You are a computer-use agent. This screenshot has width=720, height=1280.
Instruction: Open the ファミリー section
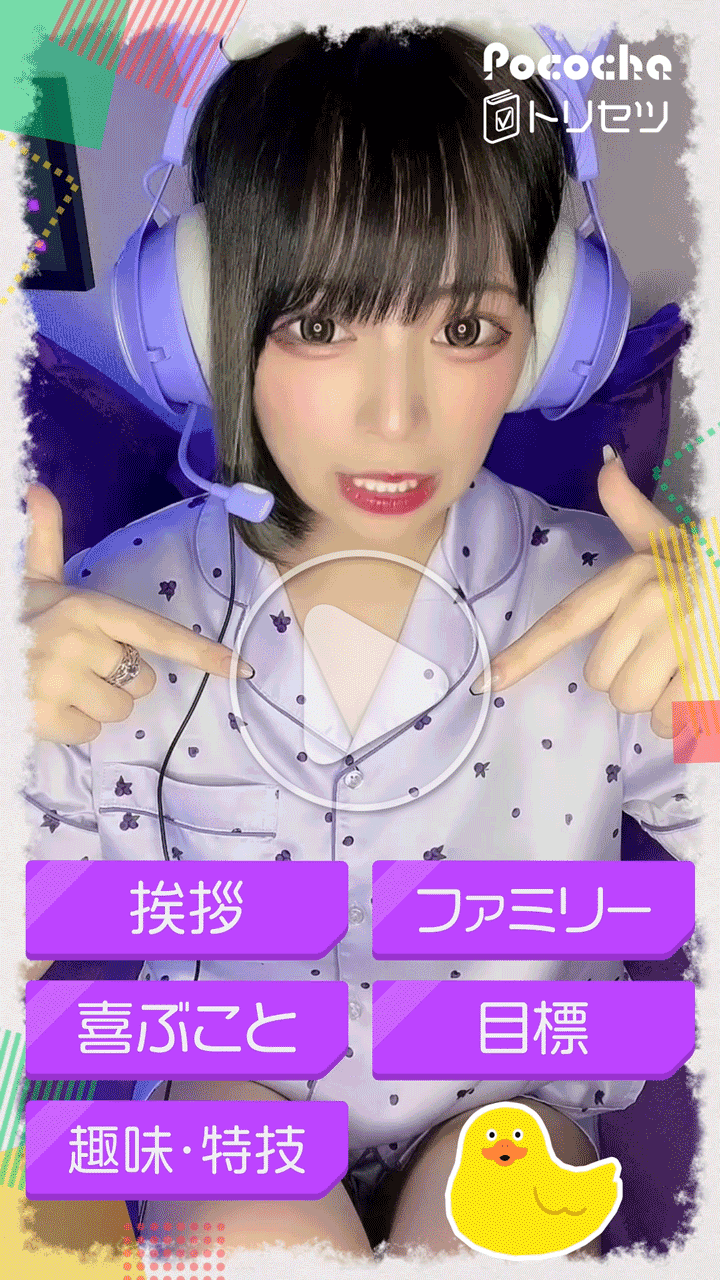pos(533,910)
